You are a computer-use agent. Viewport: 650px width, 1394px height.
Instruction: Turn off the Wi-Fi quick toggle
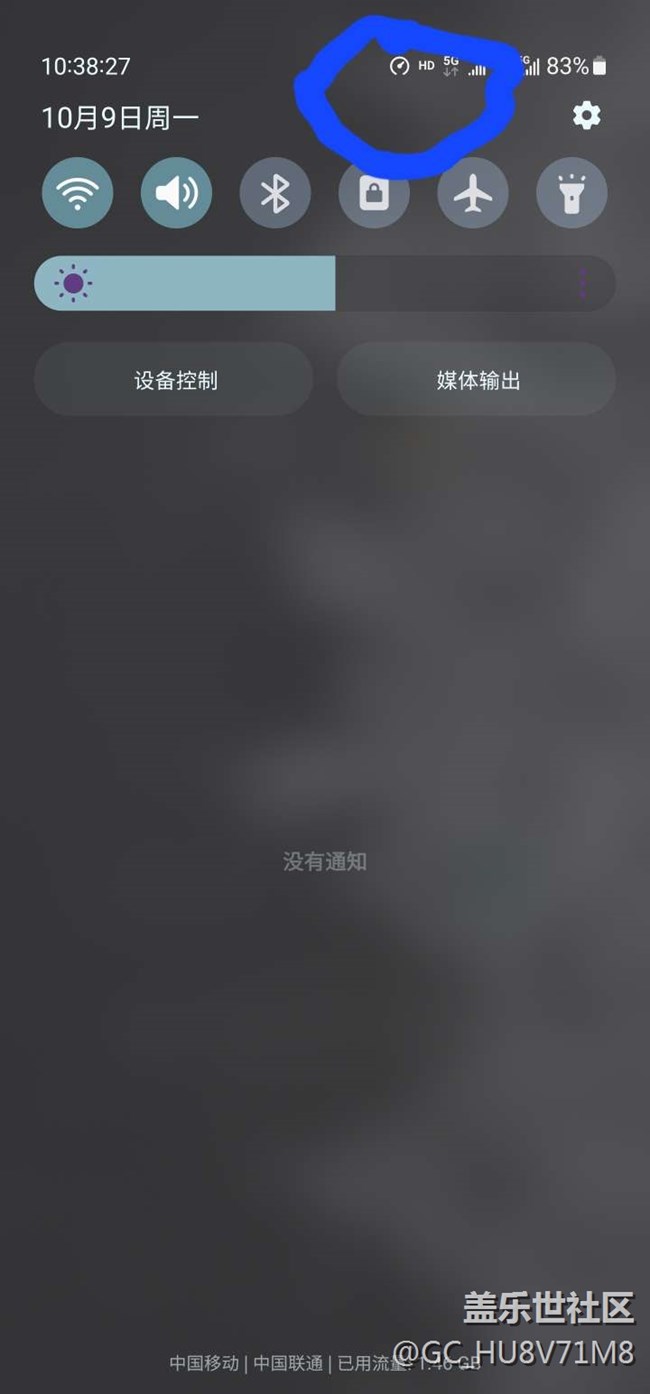click(77, 193)
